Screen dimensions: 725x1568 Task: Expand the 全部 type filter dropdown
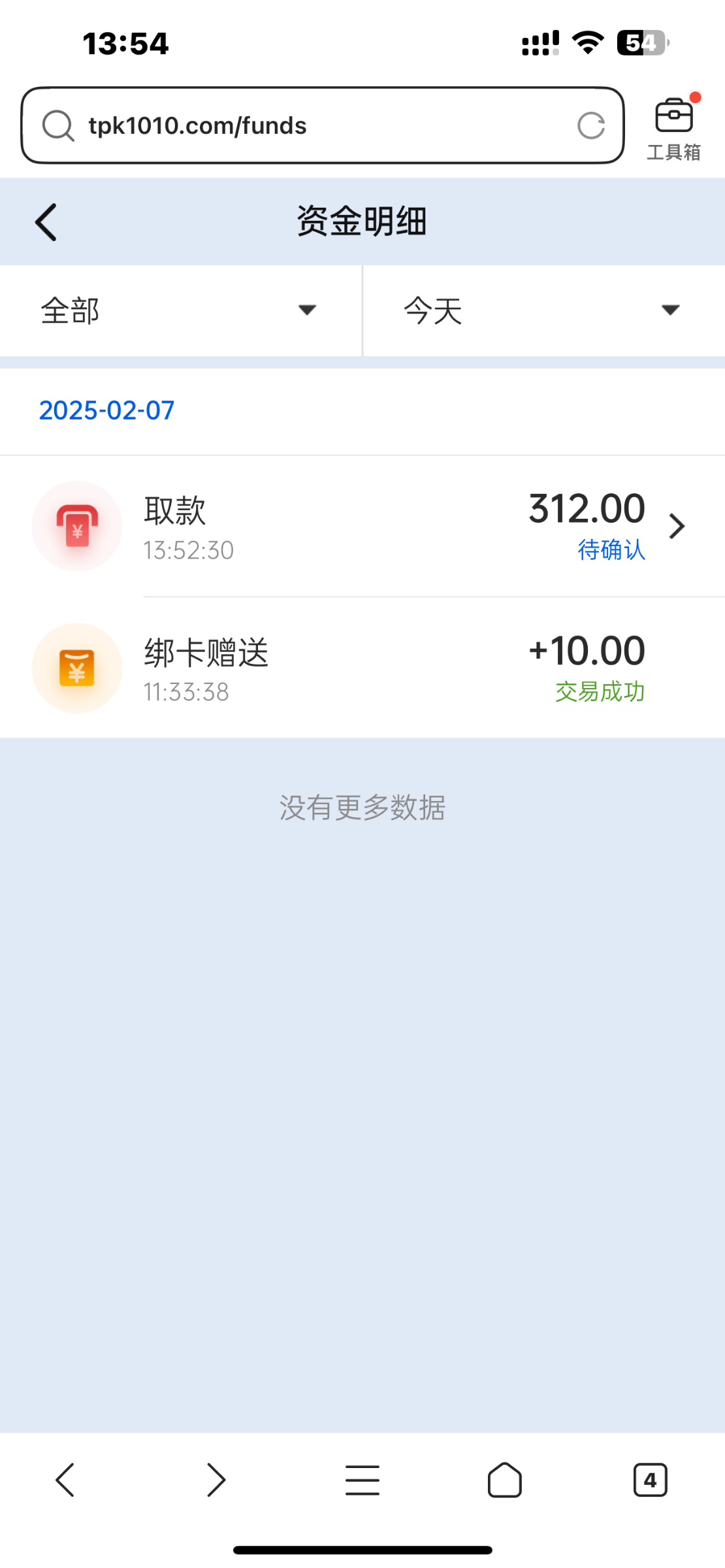(181, 310)
